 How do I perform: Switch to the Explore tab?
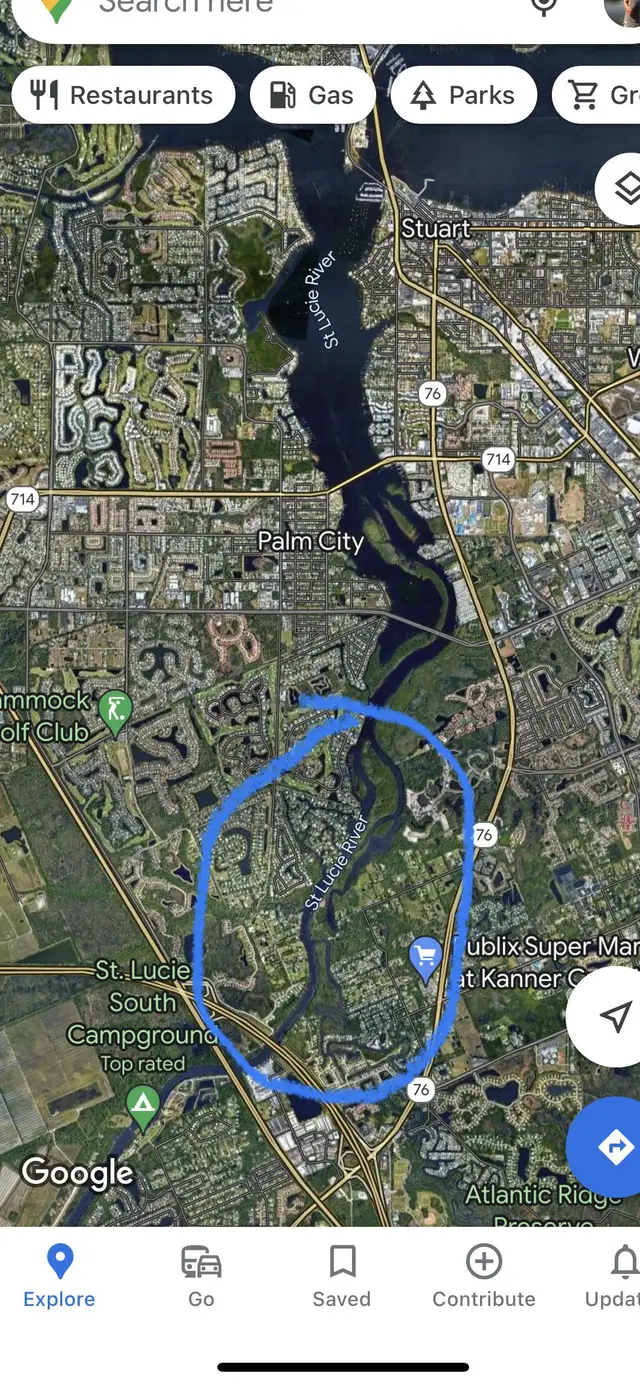point(60,1277)
